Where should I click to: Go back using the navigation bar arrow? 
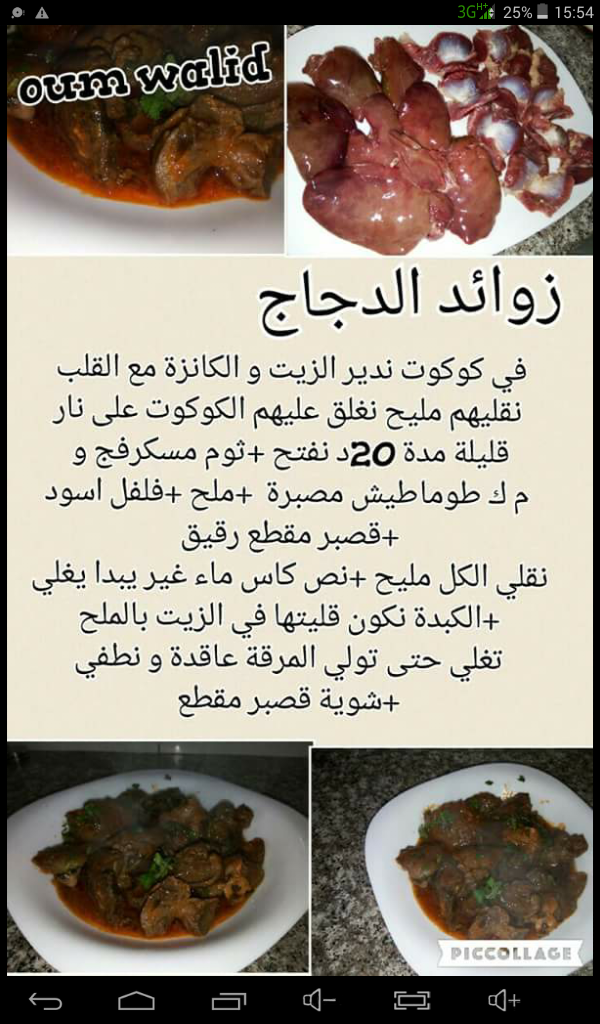[x=45, y=1000]
